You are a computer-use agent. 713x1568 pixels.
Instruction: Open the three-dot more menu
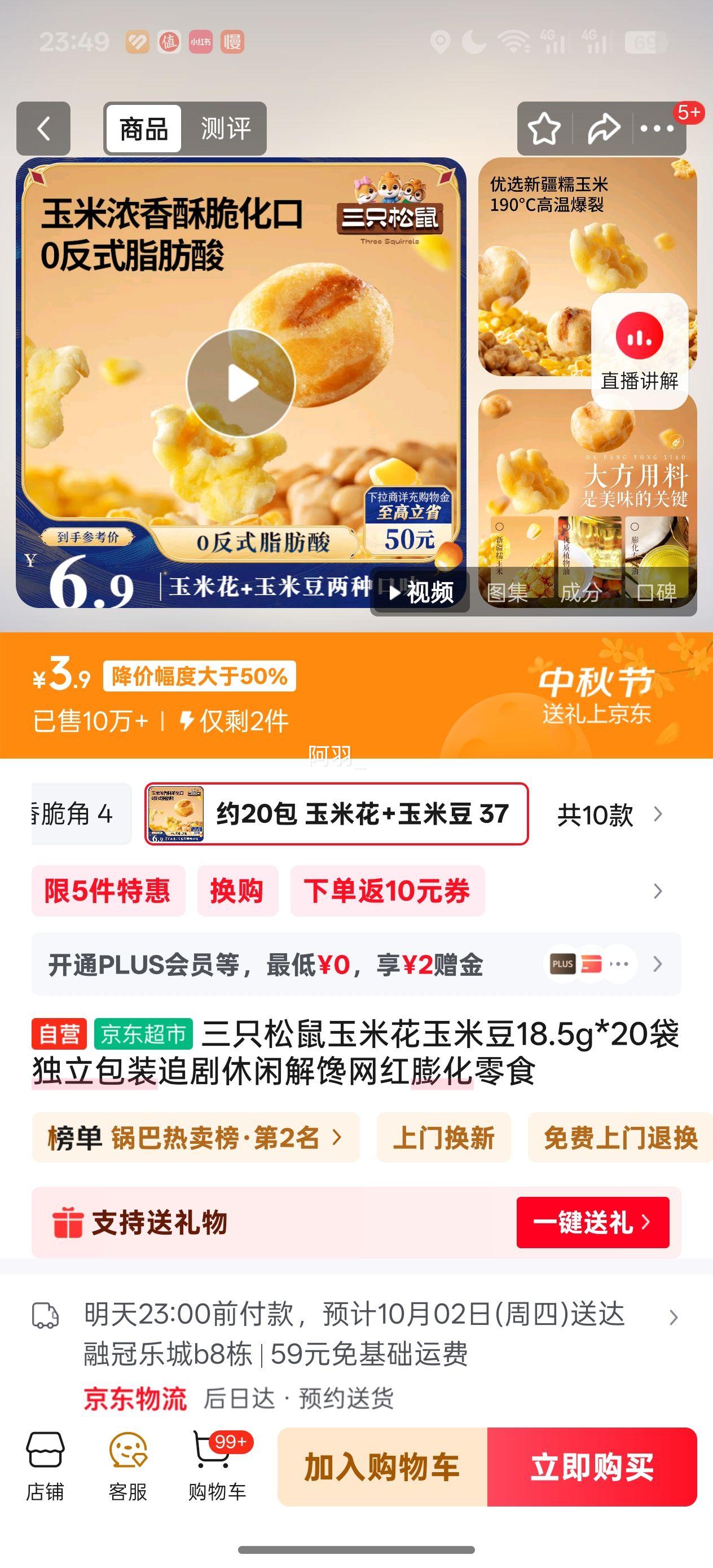[x=657, y=129]
